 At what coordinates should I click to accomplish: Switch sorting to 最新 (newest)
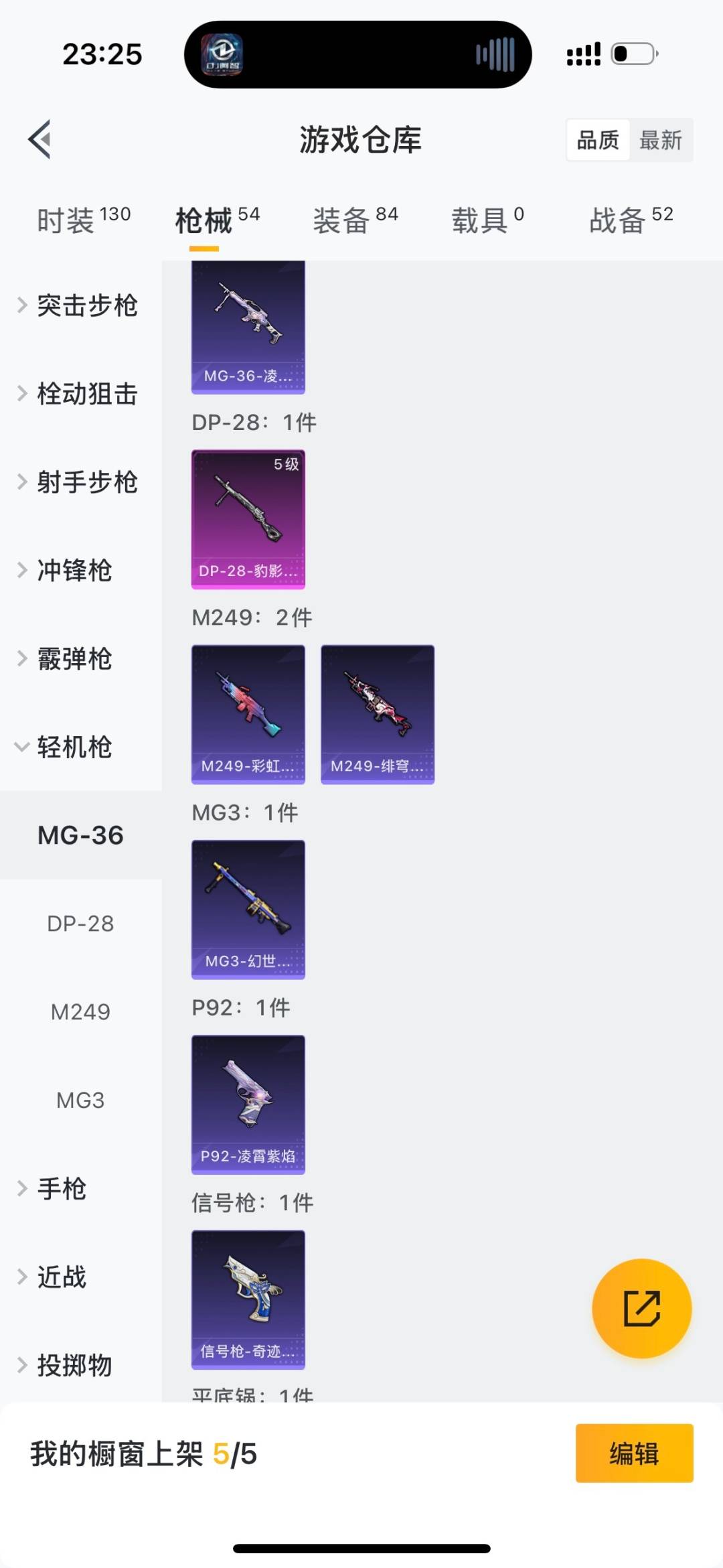[661, 139]
